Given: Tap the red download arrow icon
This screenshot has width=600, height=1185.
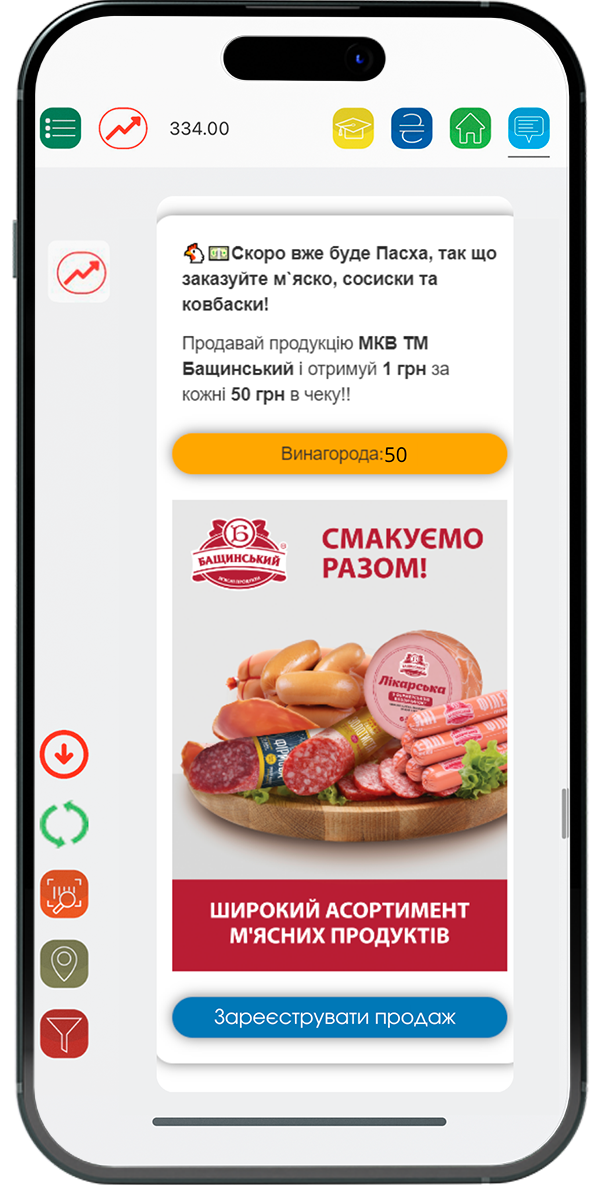Looking at the screenshot, I should click(x=65, y=755).
